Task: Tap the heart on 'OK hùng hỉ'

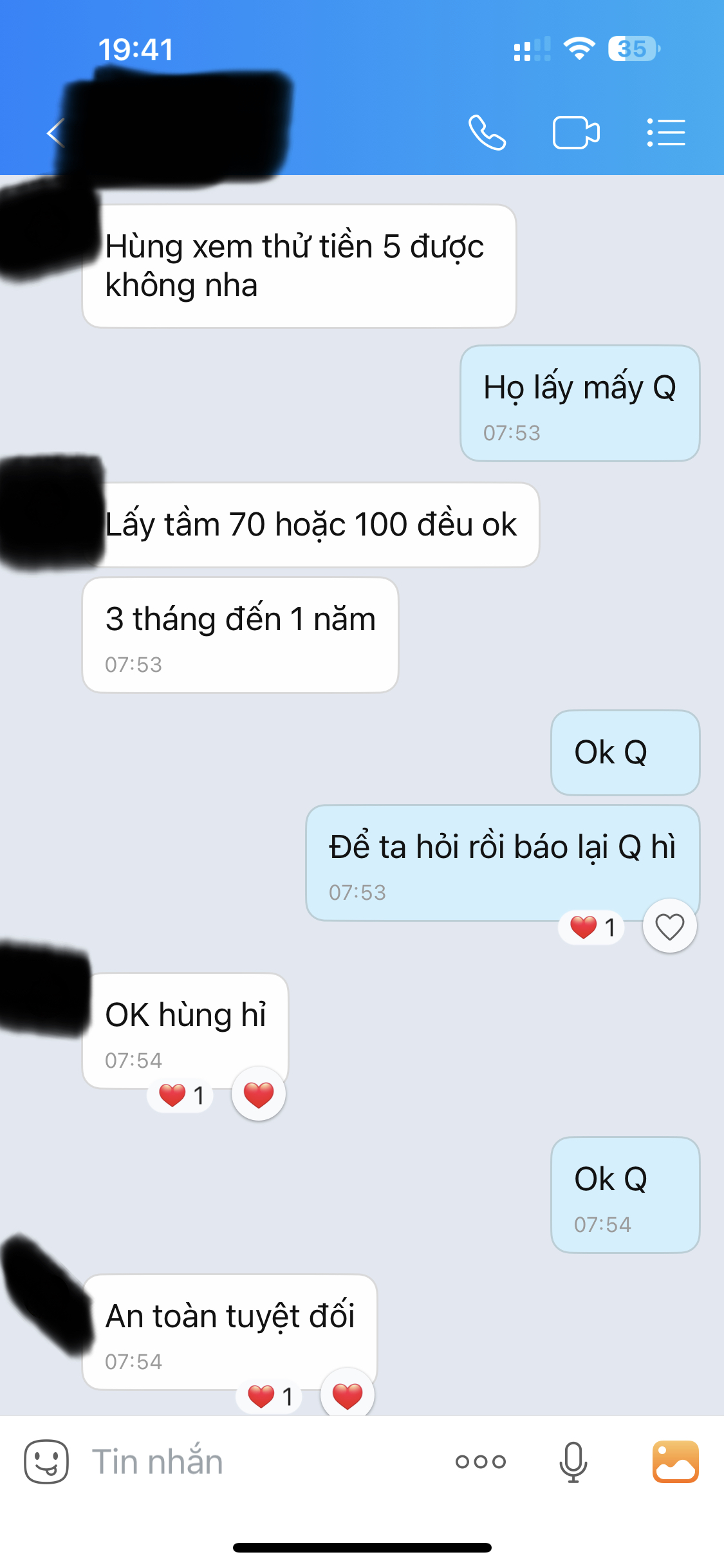Action: pyautogui.click(x=259, y=1094)
